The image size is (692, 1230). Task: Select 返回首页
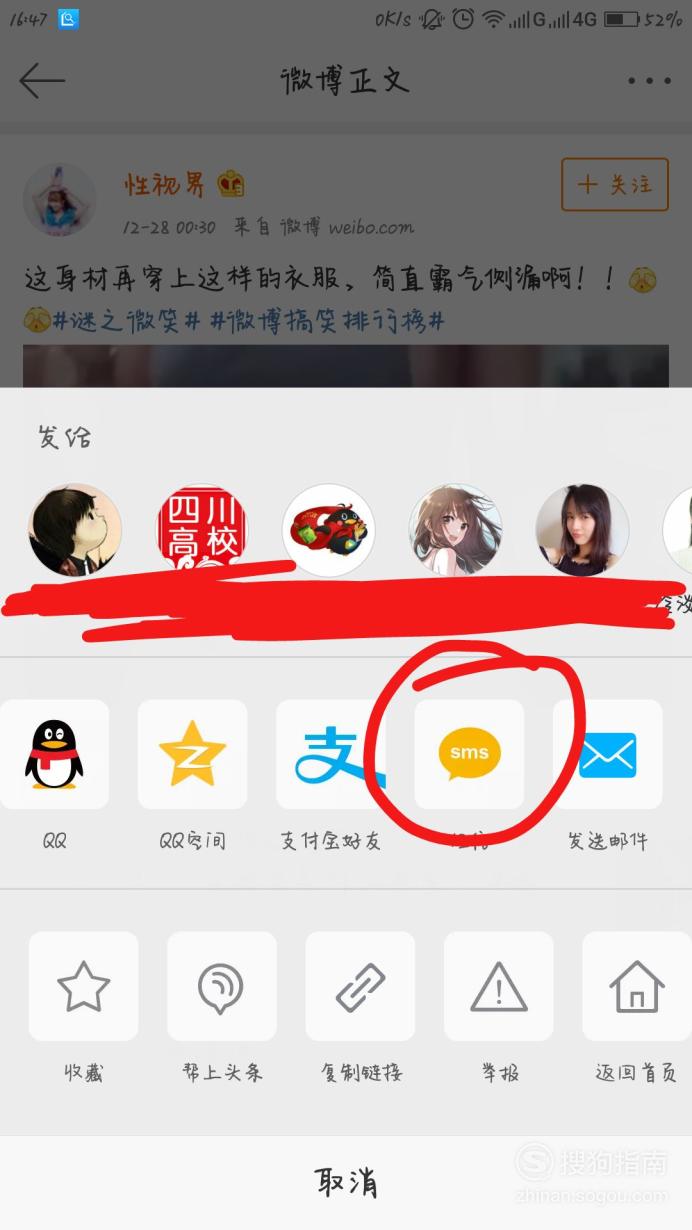(x=636, y=986)
